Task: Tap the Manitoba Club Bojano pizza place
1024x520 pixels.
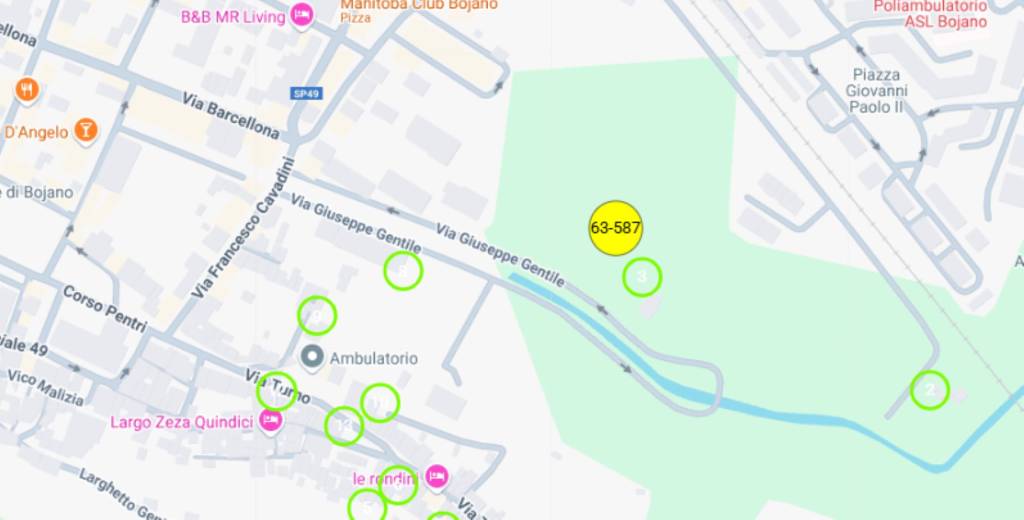Action: 418,6
